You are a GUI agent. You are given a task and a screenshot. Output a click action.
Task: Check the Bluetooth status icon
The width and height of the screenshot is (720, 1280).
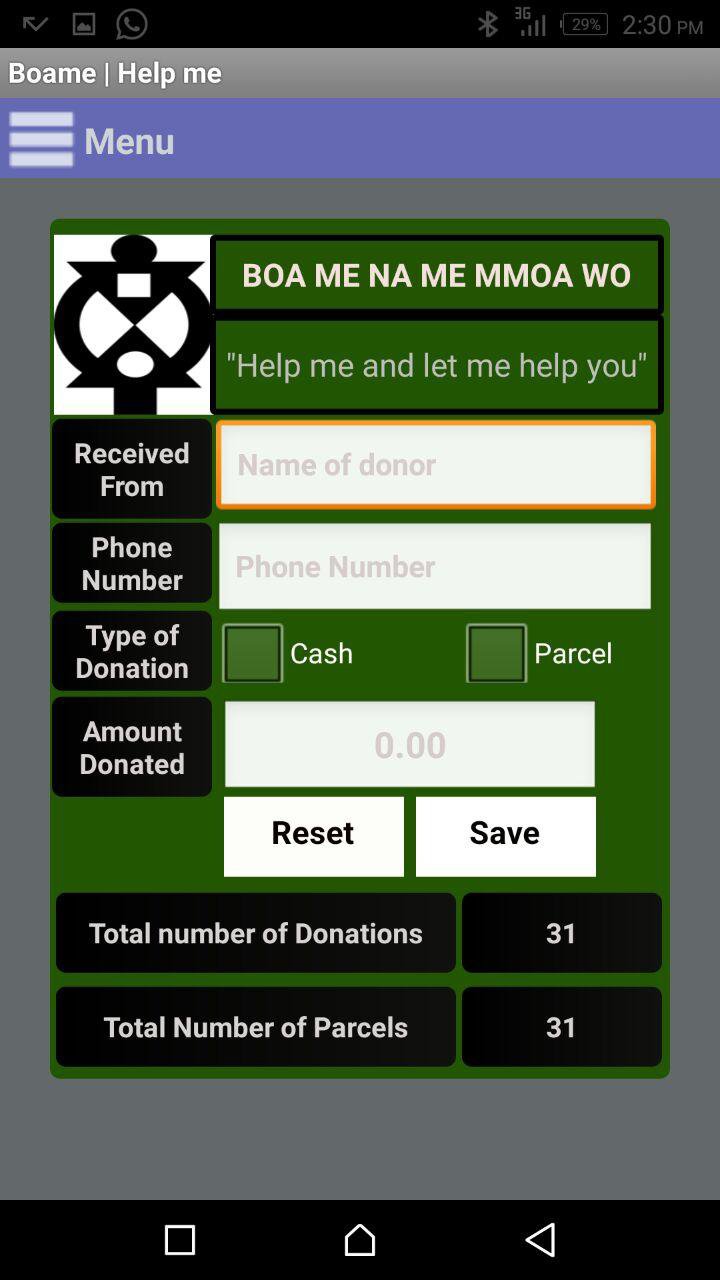click(x=487, y=23)
